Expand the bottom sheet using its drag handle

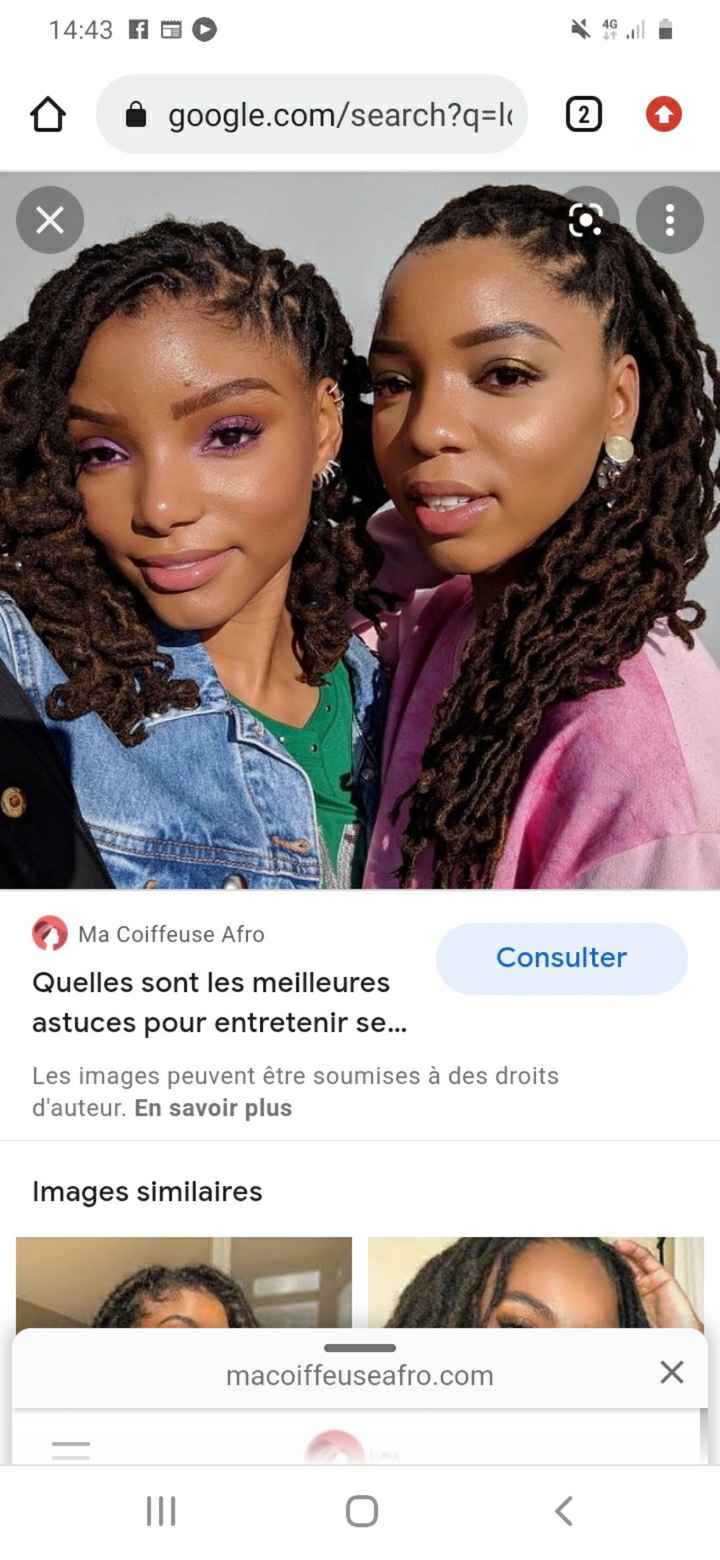[360, 1347]
